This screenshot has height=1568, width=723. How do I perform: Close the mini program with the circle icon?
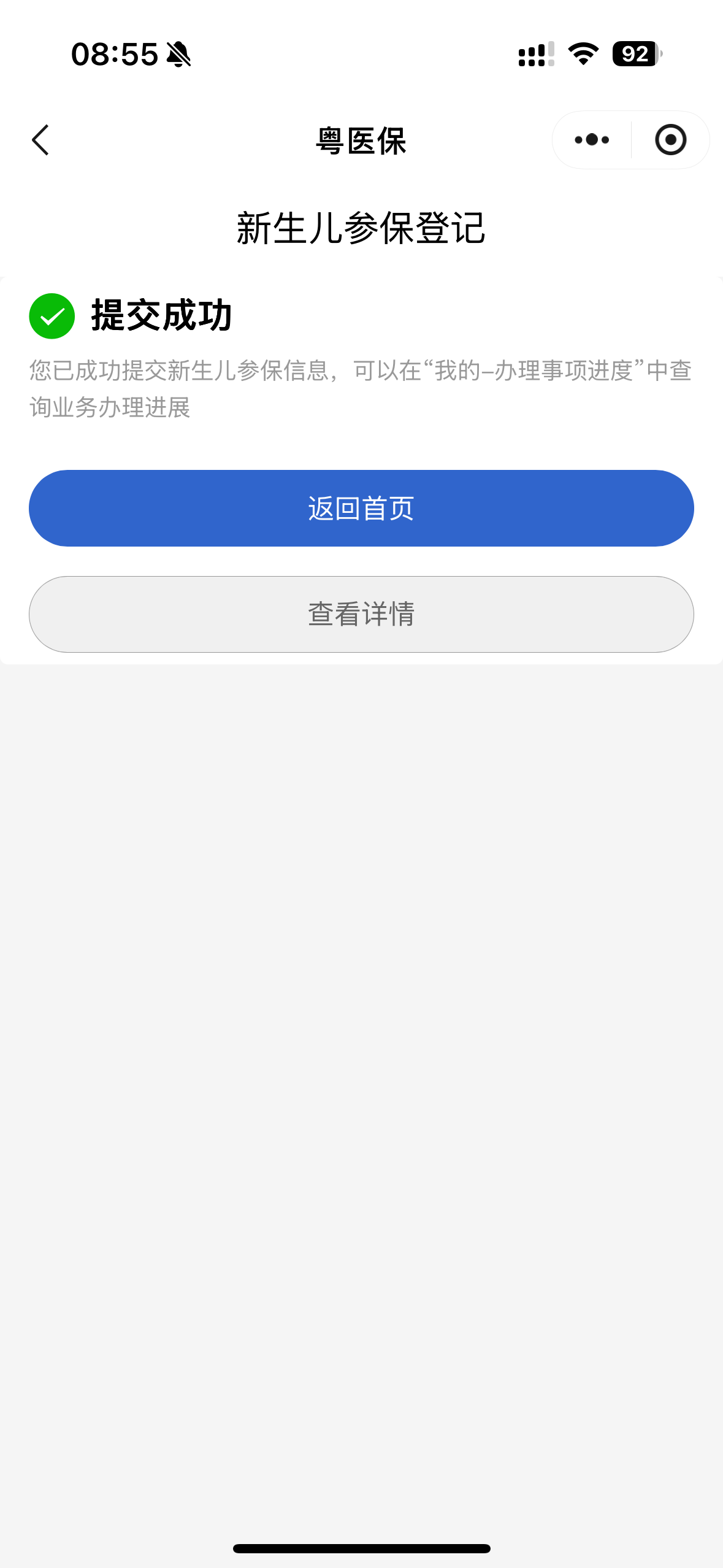[x=670, y=140]
